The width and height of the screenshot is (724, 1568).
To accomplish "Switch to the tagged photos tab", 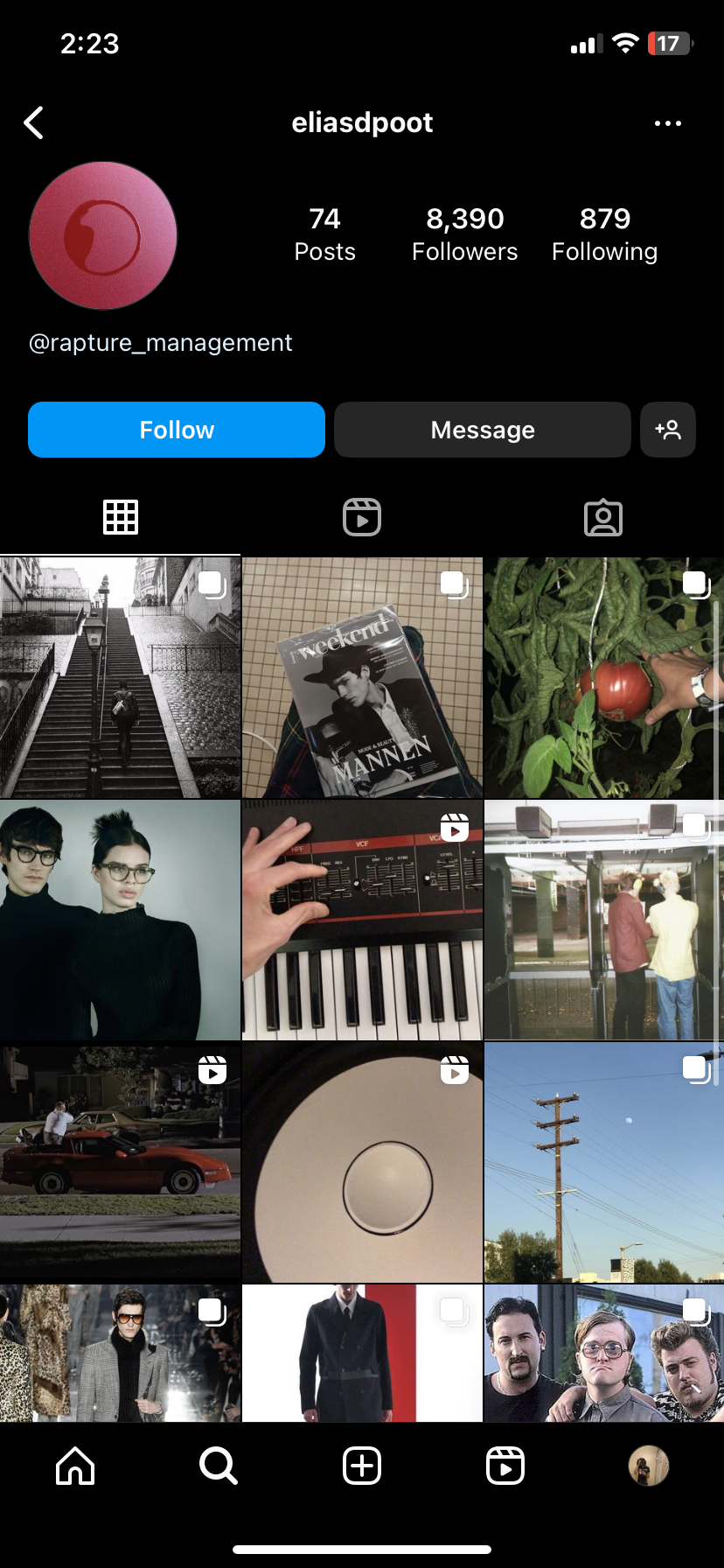I will coord(603,517).
